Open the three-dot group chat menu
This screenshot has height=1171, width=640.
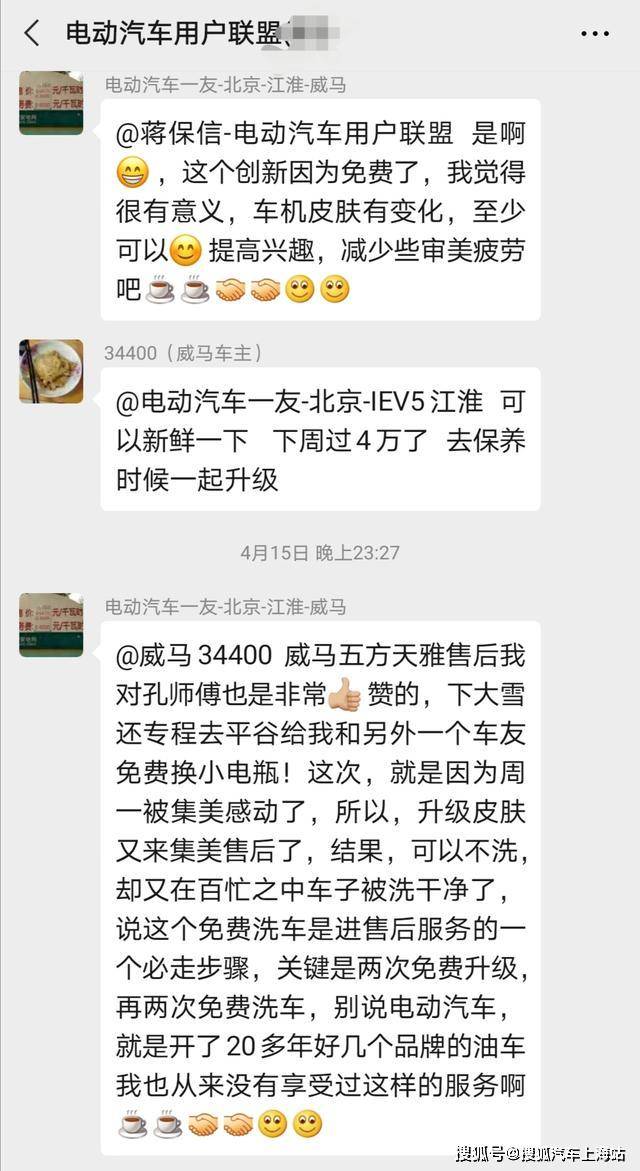[x=595, y=34]
